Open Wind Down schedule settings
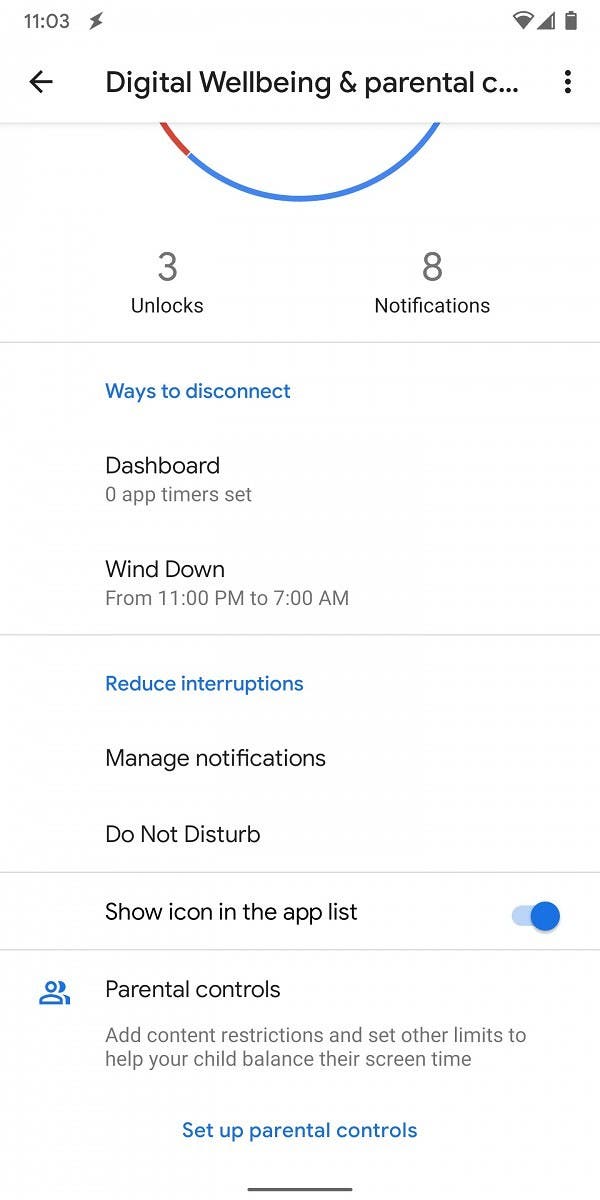 click(x=300, y=582)
